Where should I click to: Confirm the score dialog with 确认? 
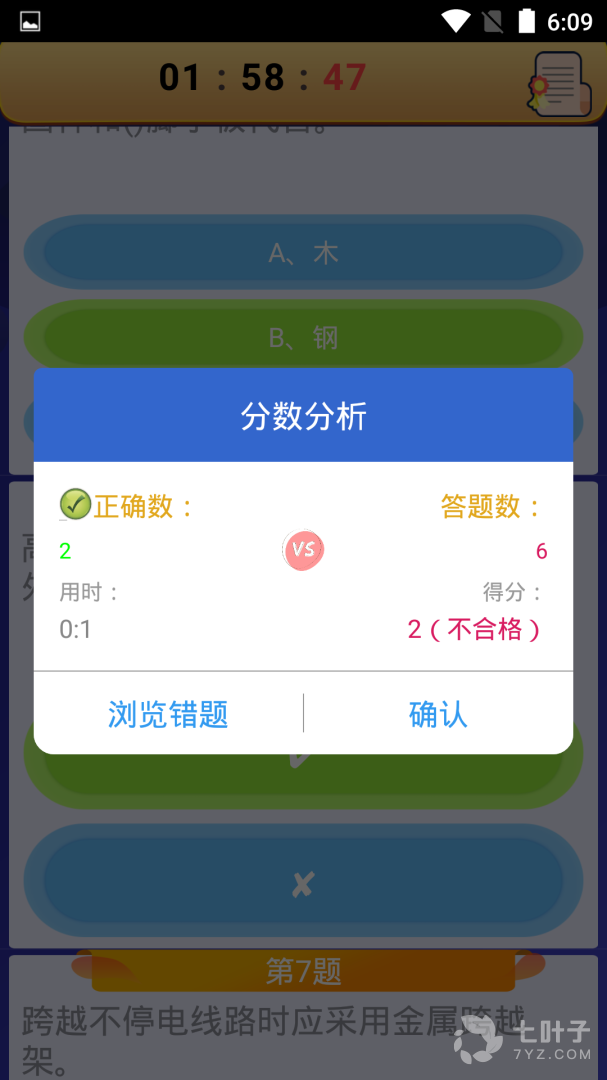tap(438, 714)
